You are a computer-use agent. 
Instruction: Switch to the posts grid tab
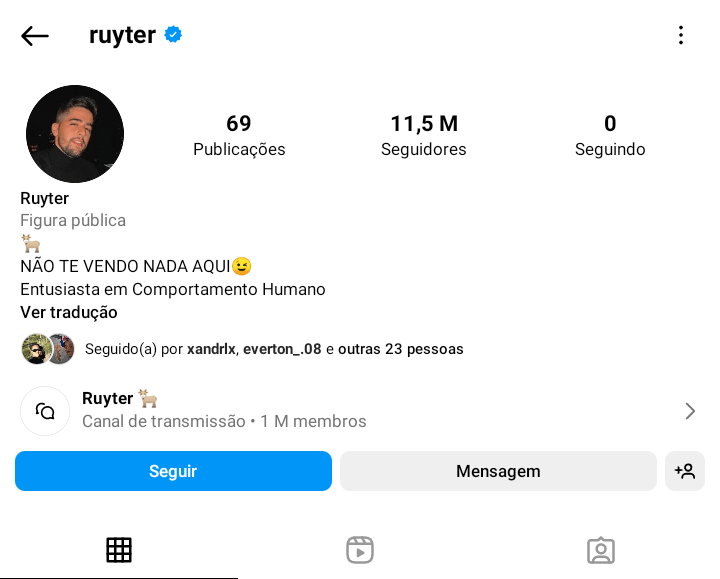coord(119,550)
